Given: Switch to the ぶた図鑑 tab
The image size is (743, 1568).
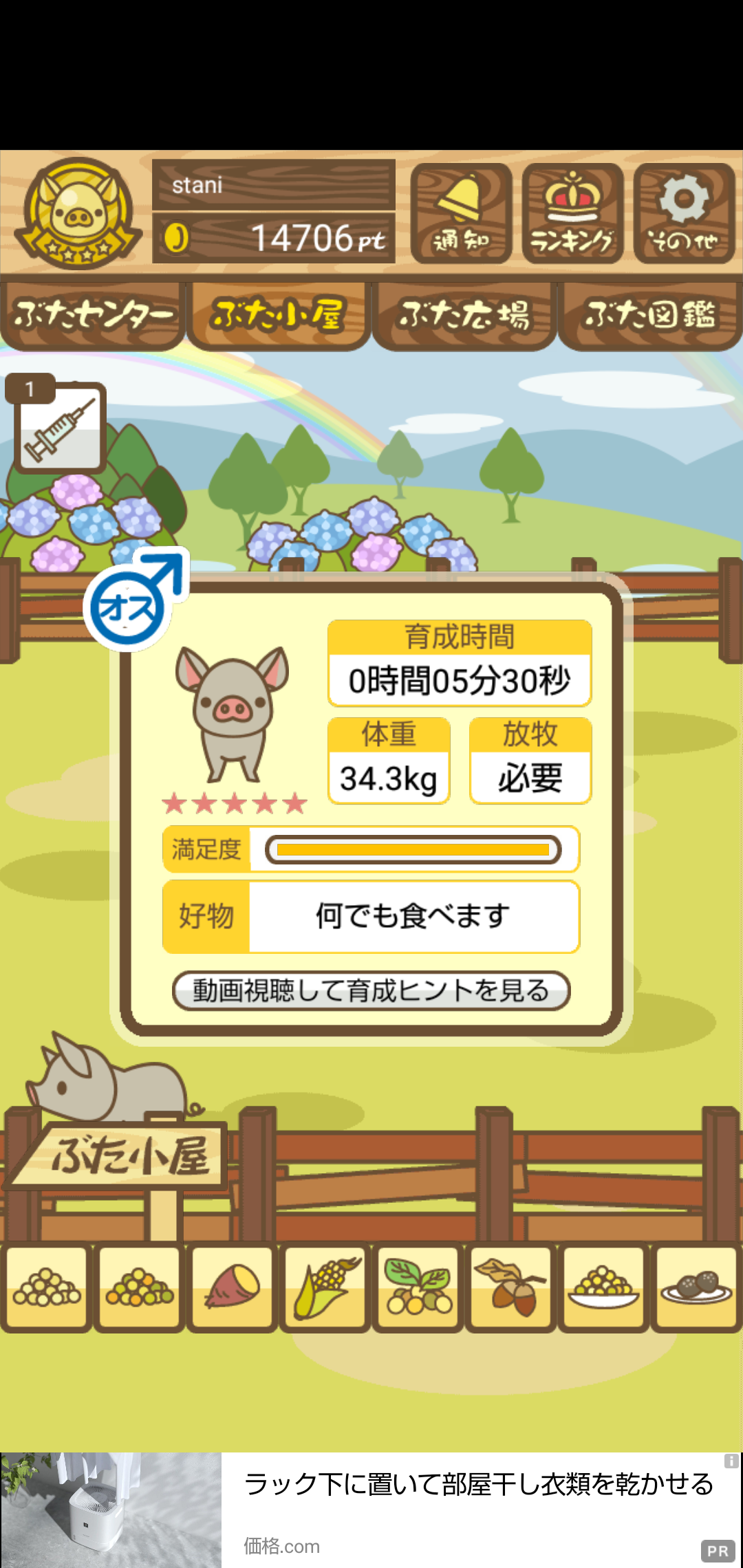Looking at the screenshot, I should click(650, 316).
